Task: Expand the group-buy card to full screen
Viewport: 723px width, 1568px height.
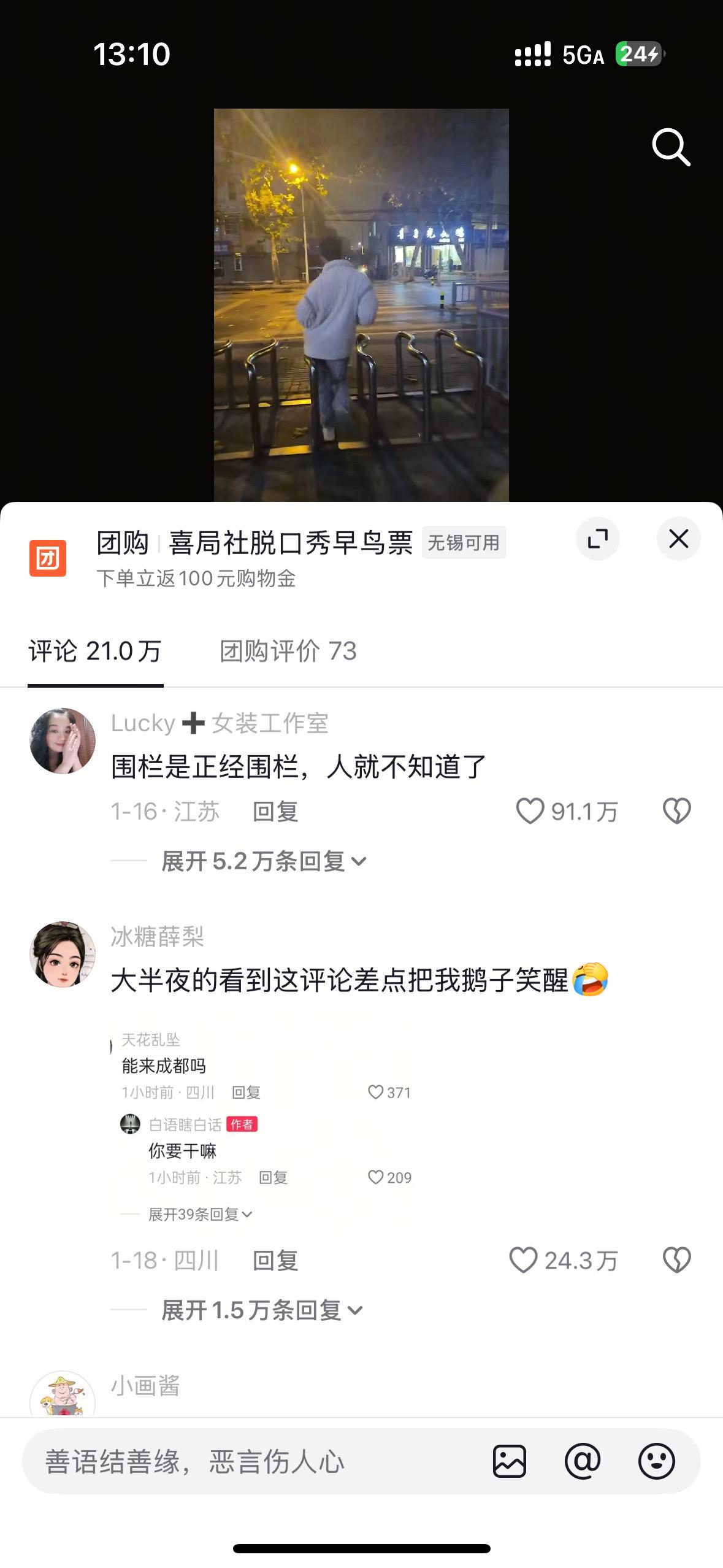Action: 598,538
